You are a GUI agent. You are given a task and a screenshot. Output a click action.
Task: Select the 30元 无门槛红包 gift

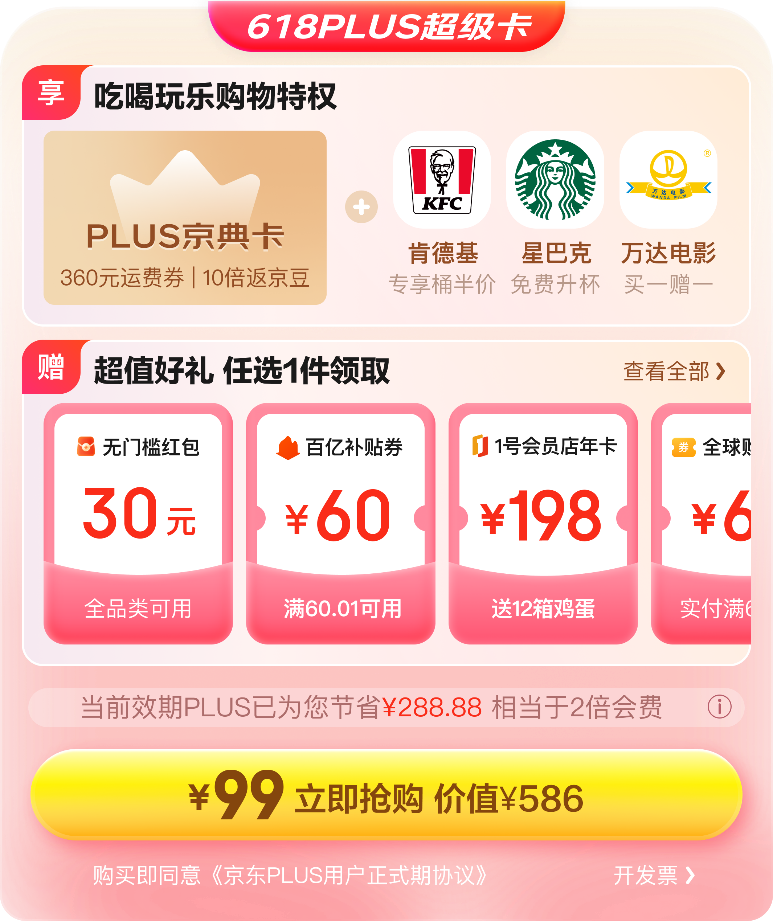coord(138,523)
